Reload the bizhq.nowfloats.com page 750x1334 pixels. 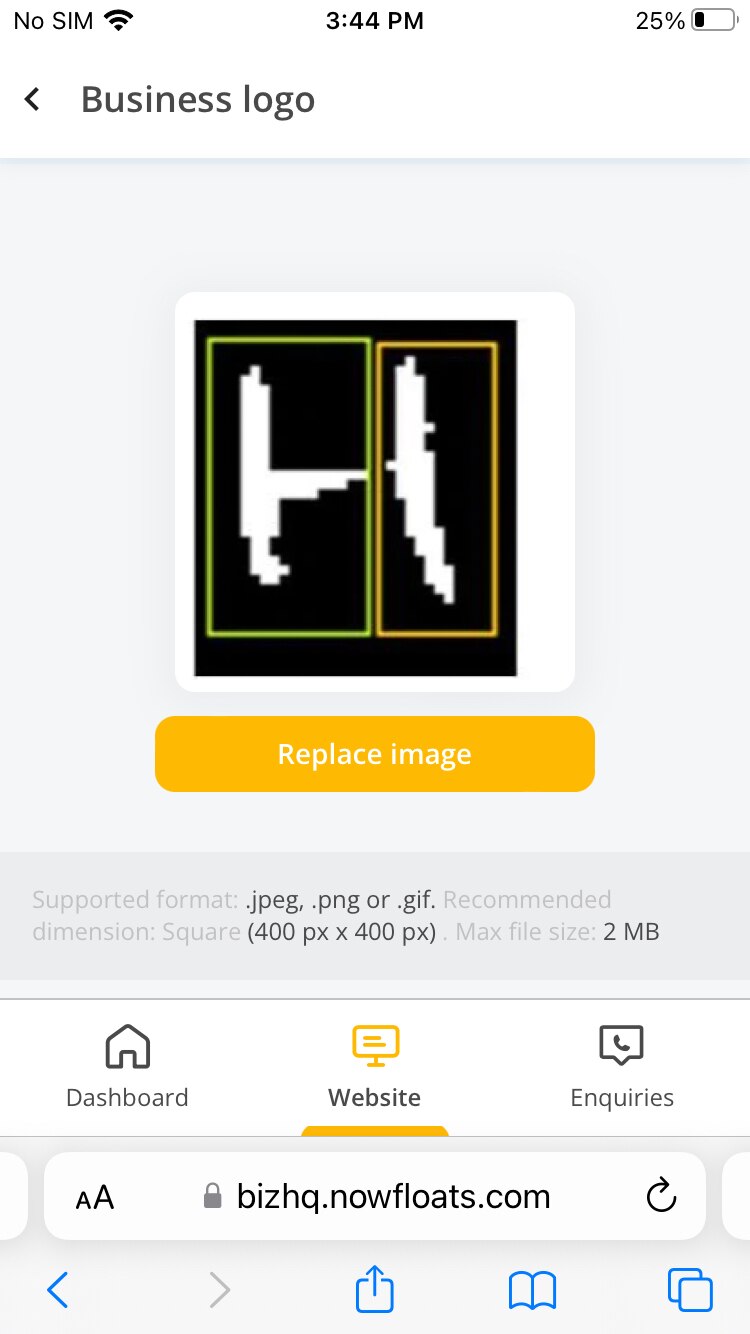click(661, 1196)
